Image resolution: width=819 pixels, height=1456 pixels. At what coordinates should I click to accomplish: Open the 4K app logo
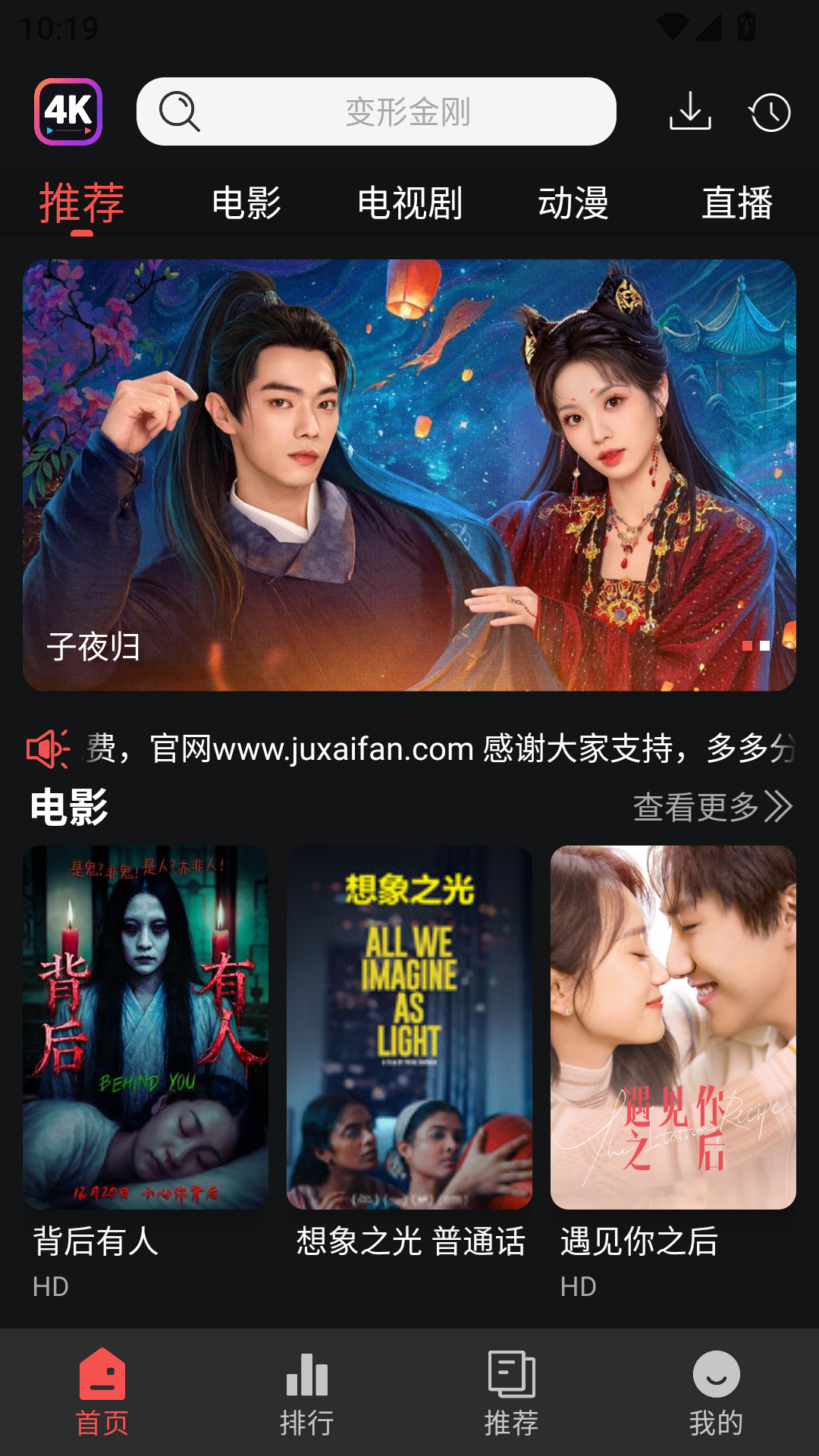pos(67,111)
